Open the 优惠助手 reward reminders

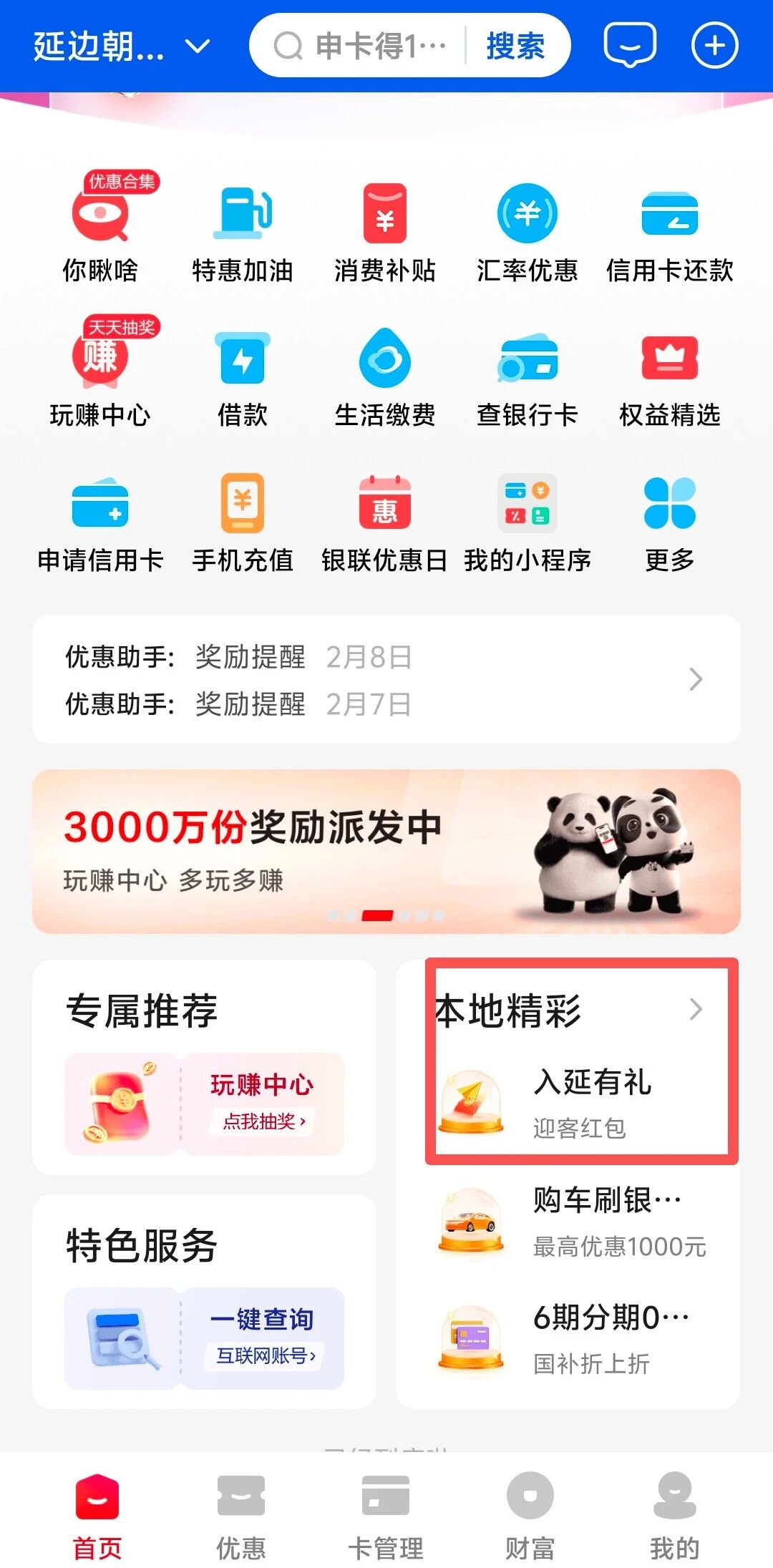[x=386, y=678]
